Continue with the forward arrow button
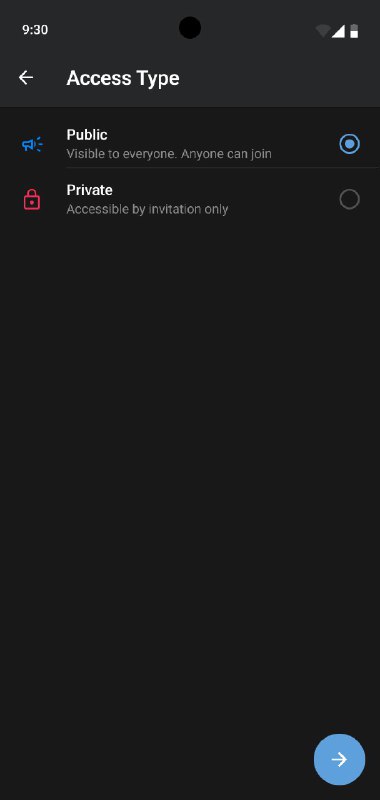380x800 pixels. (339, 759)
